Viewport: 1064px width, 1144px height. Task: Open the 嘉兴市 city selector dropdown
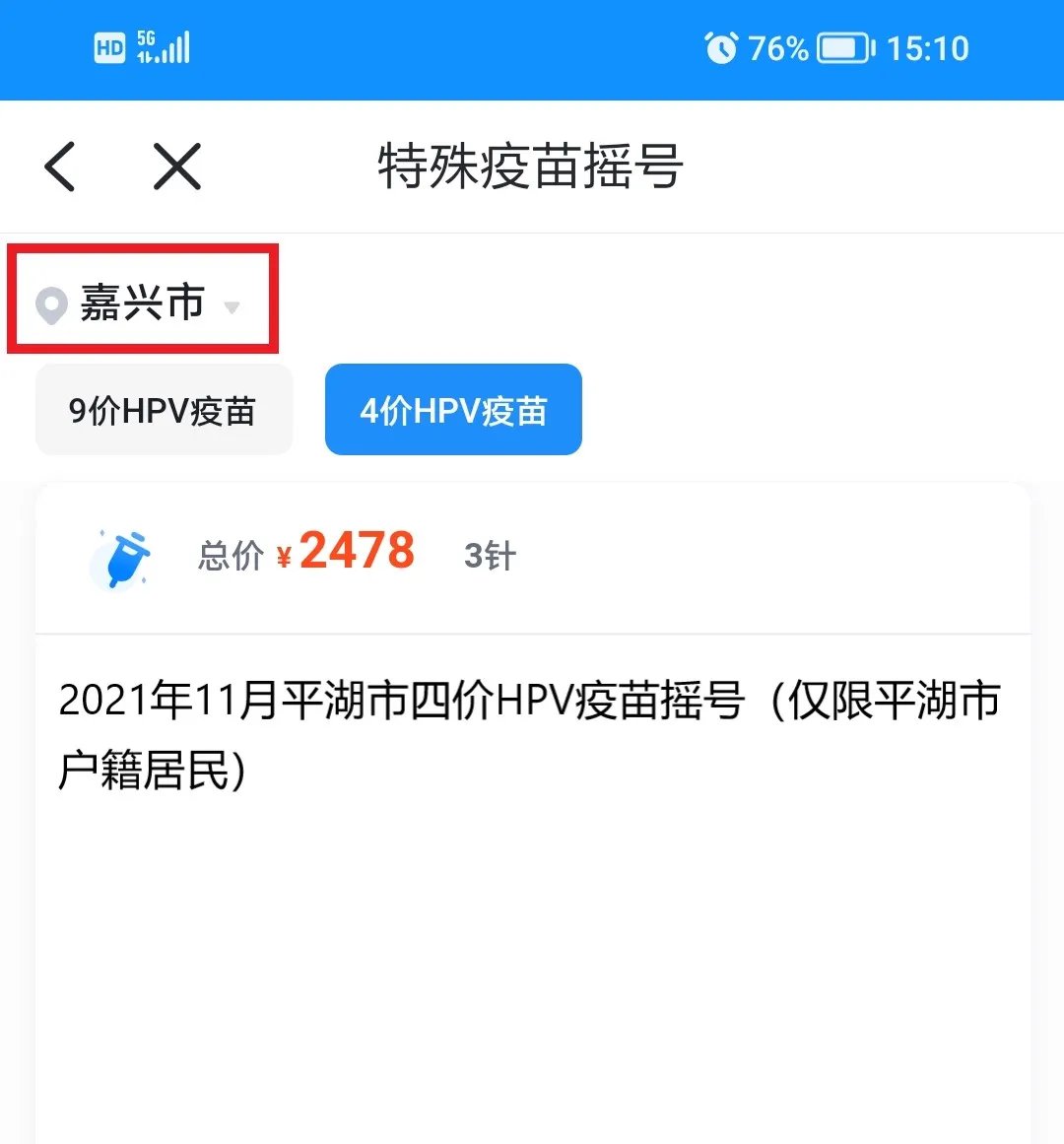[x=143, y=302]
